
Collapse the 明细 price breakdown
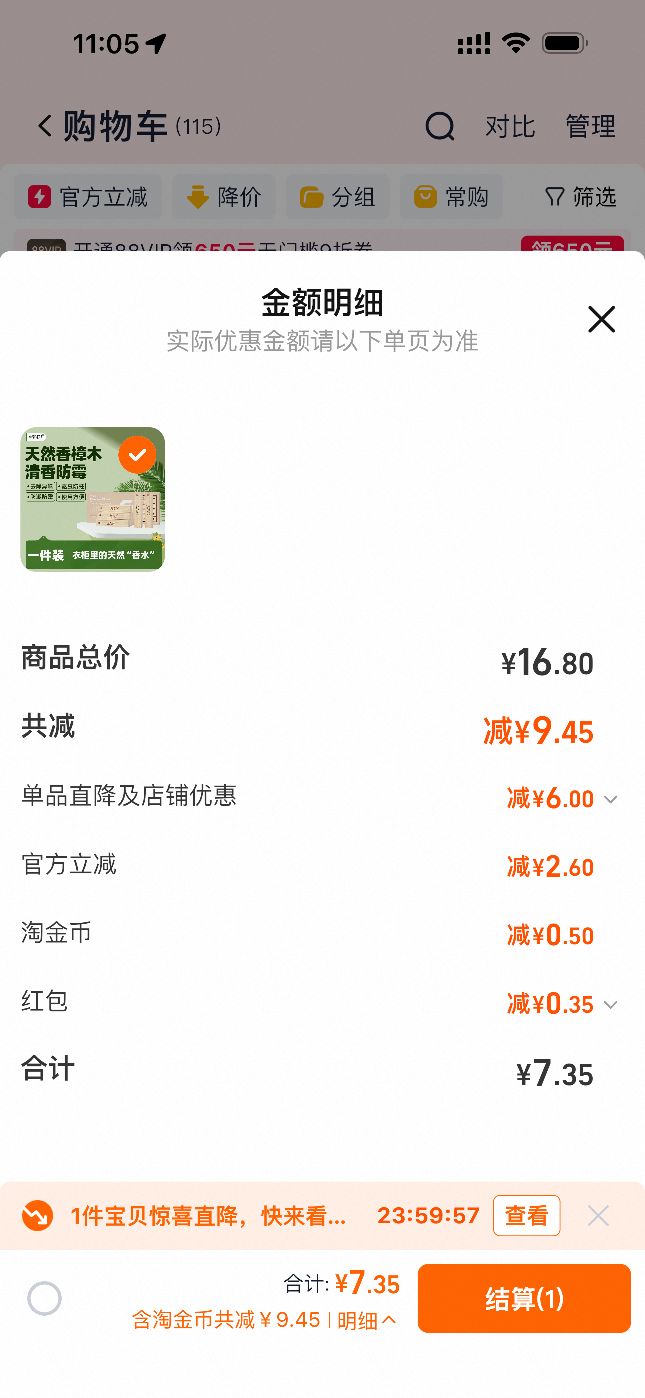click(367, 1320)
